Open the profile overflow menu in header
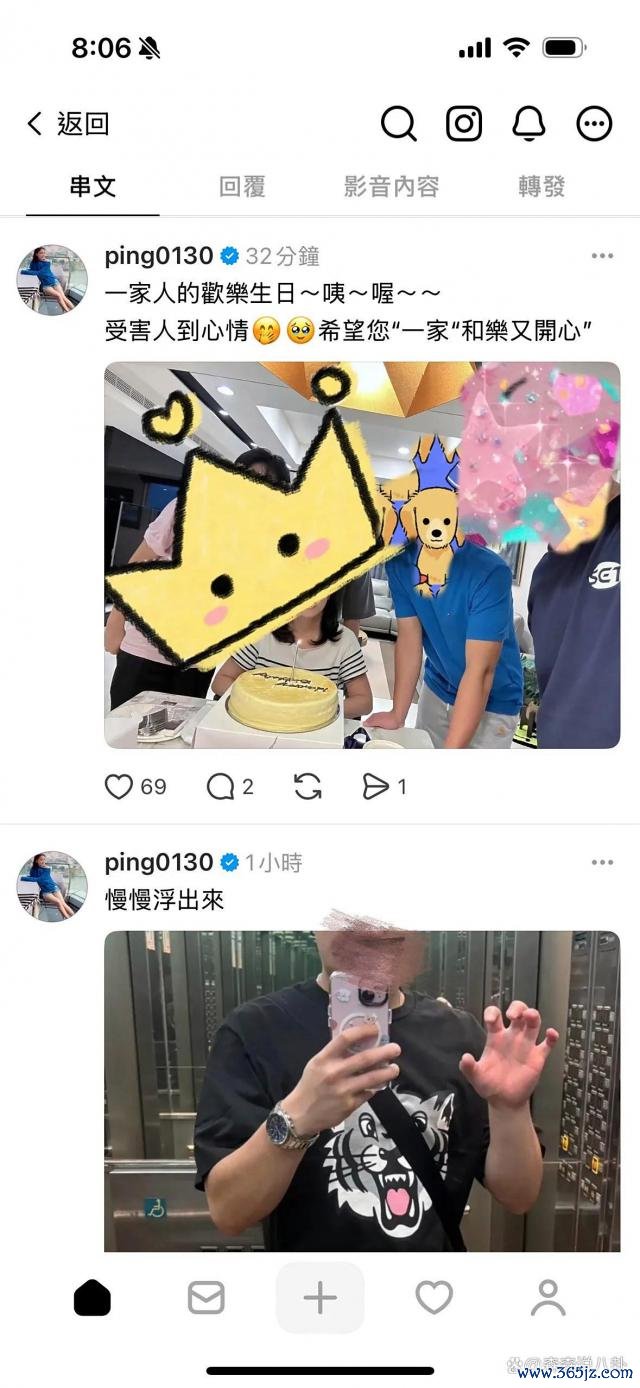Screen dimensions: 640x1388 click(x=594, y=124)
